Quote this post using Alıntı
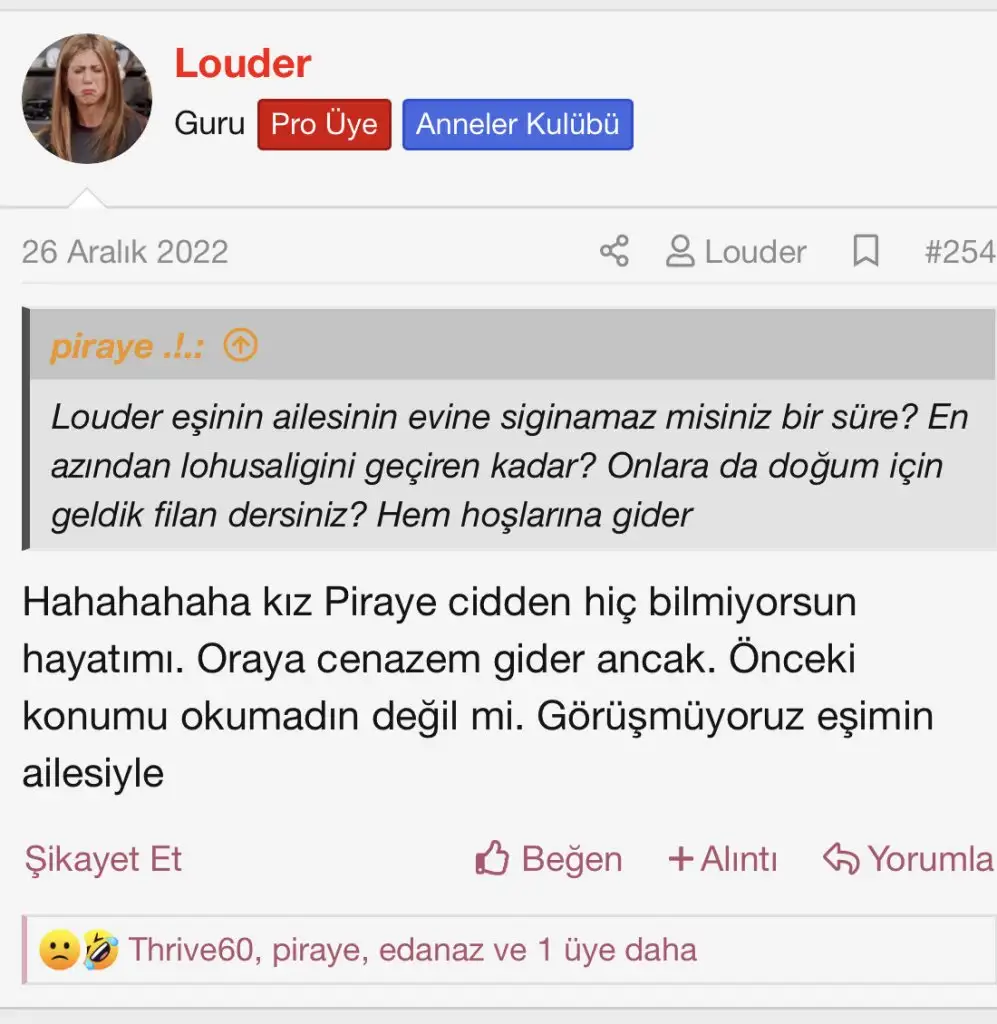The image size is (997, 1024). pos(722,859)
